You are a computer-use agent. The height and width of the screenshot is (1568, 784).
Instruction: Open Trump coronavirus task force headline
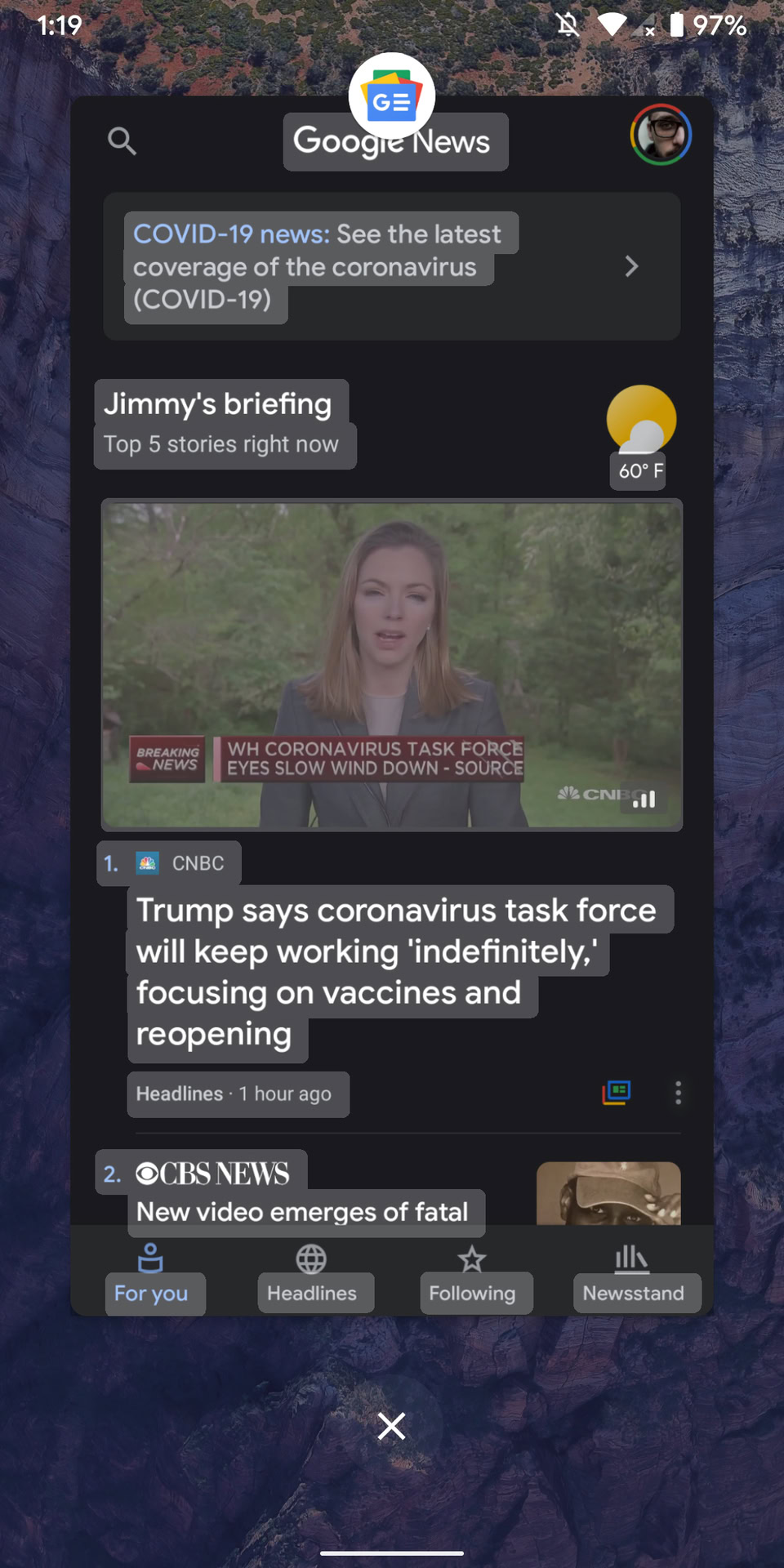point(396,972)
